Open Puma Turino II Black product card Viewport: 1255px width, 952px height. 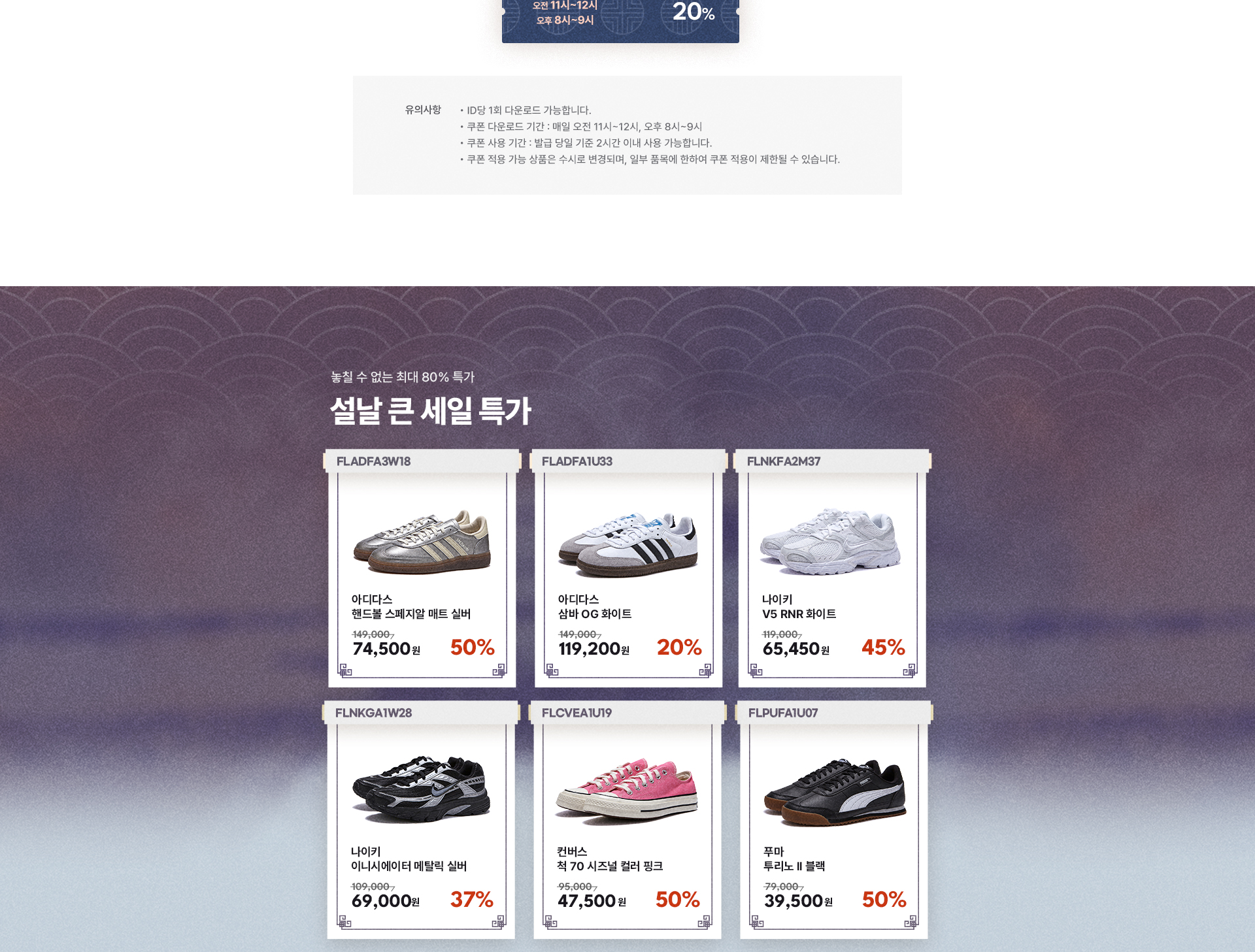click(834, 820)
